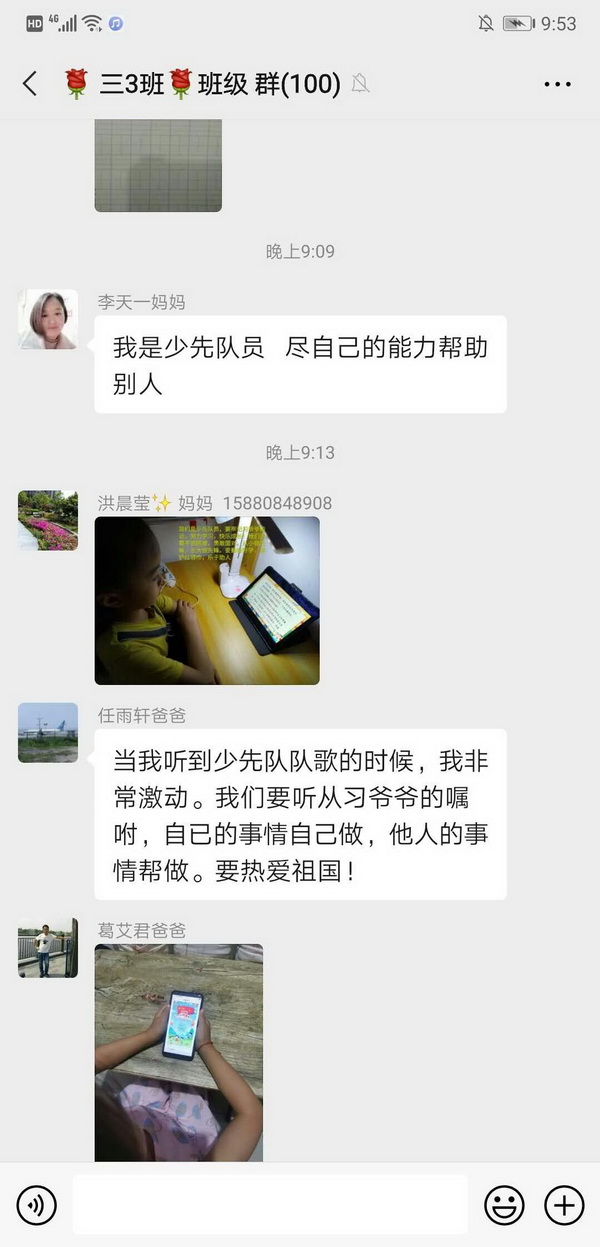Open the grid paper image at top

[158, 165]
